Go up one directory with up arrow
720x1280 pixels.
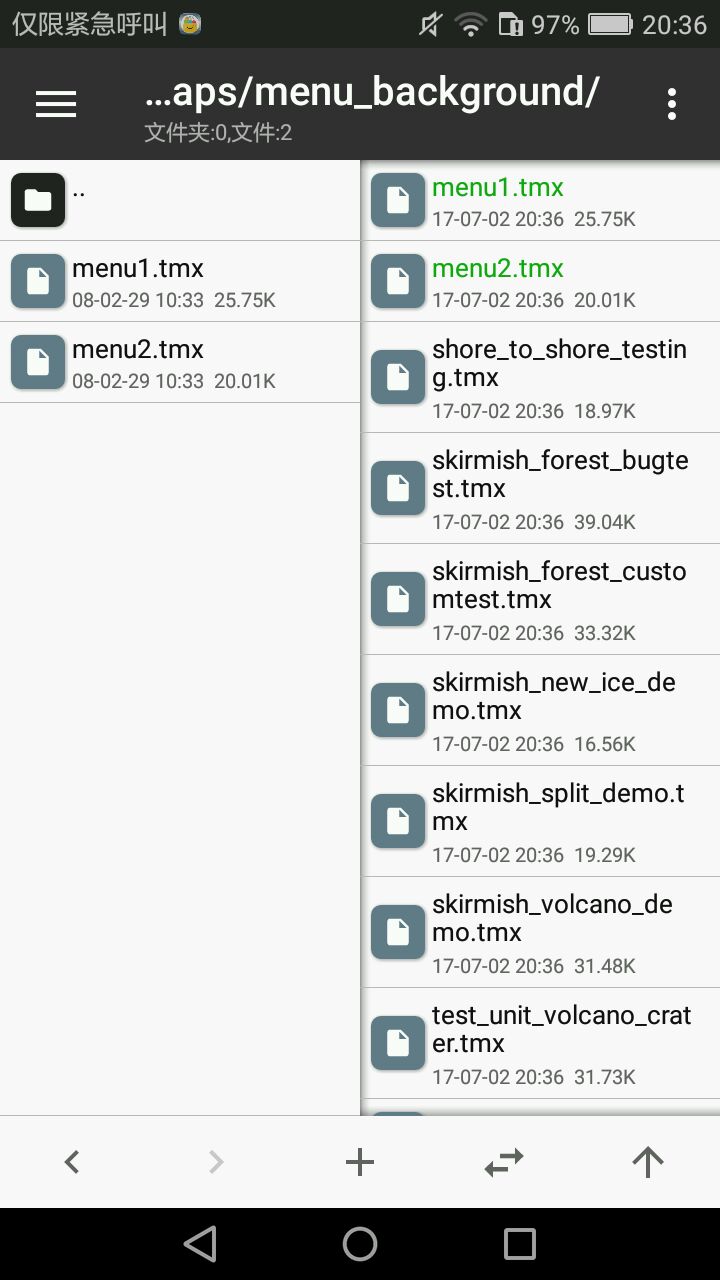point(648,1161)
